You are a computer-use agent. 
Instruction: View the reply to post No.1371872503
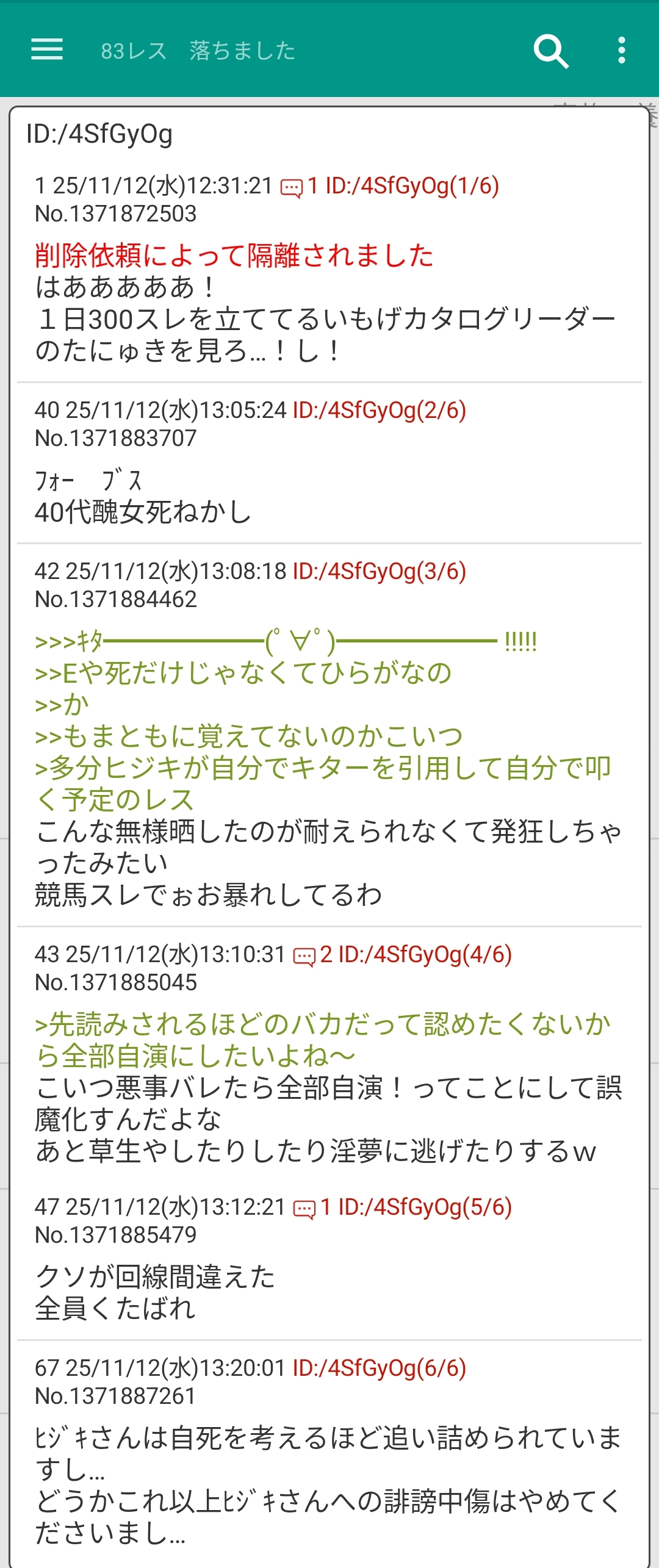[298, 187]
